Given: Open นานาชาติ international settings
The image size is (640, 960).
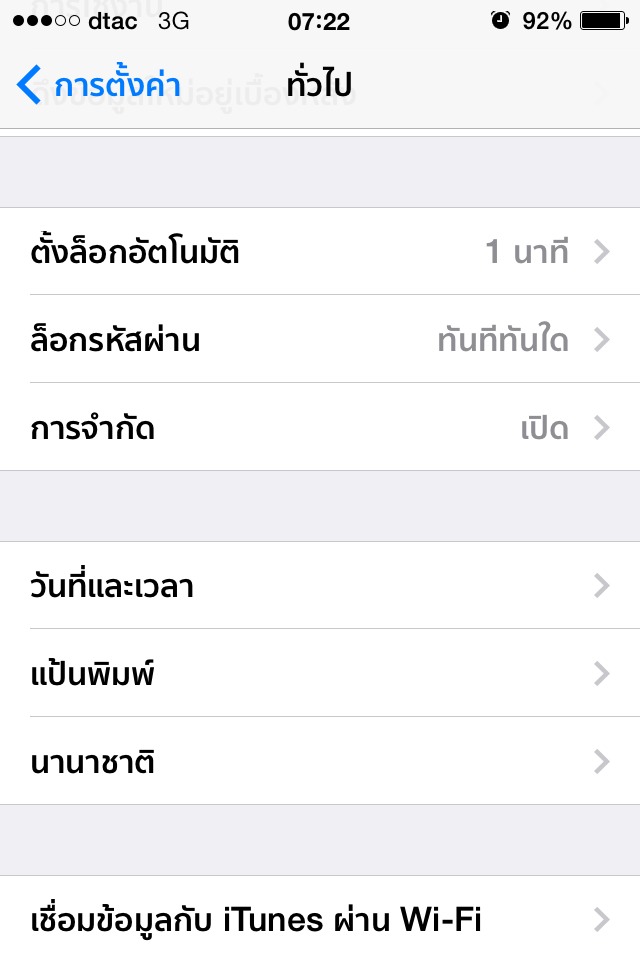Looking at the screenshot, I should tap(320, 762).
